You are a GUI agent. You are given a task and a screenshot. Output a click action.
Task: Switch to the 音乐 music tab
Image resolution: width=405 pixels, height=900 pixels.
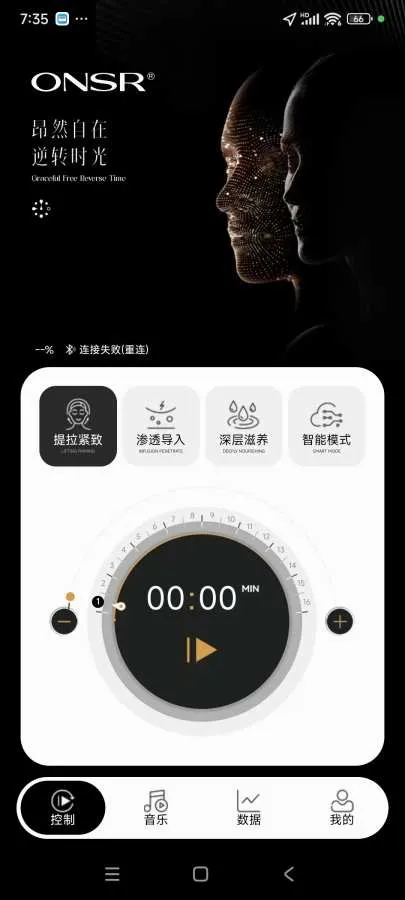[x=155, y=808]
